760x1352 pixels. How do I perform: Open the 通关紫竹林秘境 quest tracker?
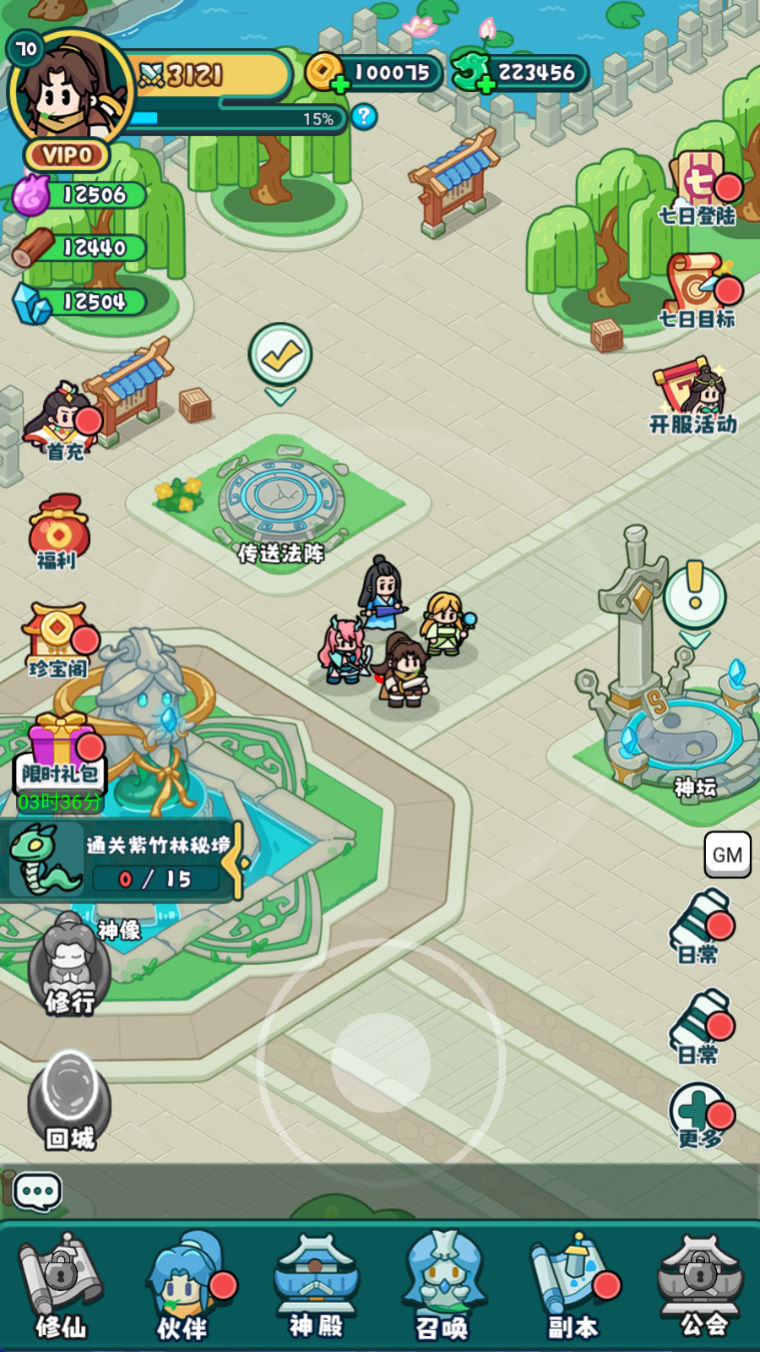click(x=120, y=861)
